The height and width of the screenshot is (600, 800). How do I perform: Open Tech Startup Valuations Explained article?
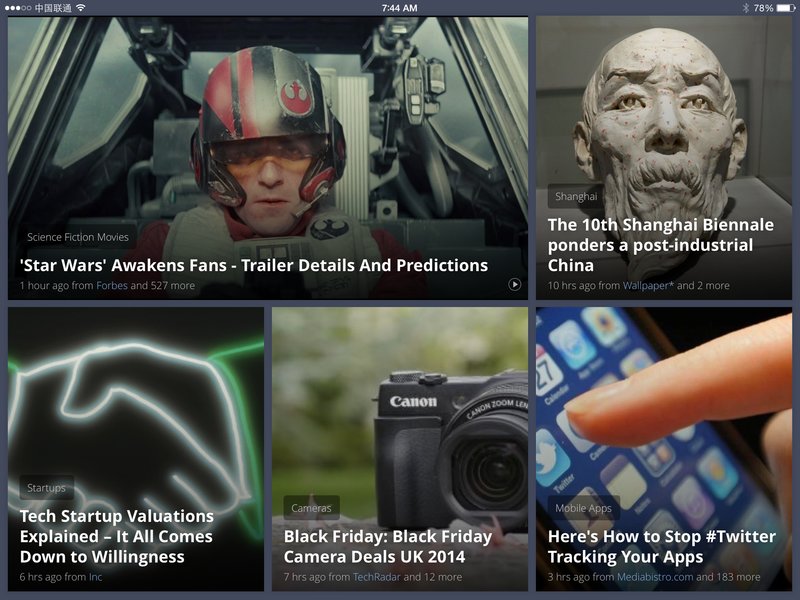(116, 536)
